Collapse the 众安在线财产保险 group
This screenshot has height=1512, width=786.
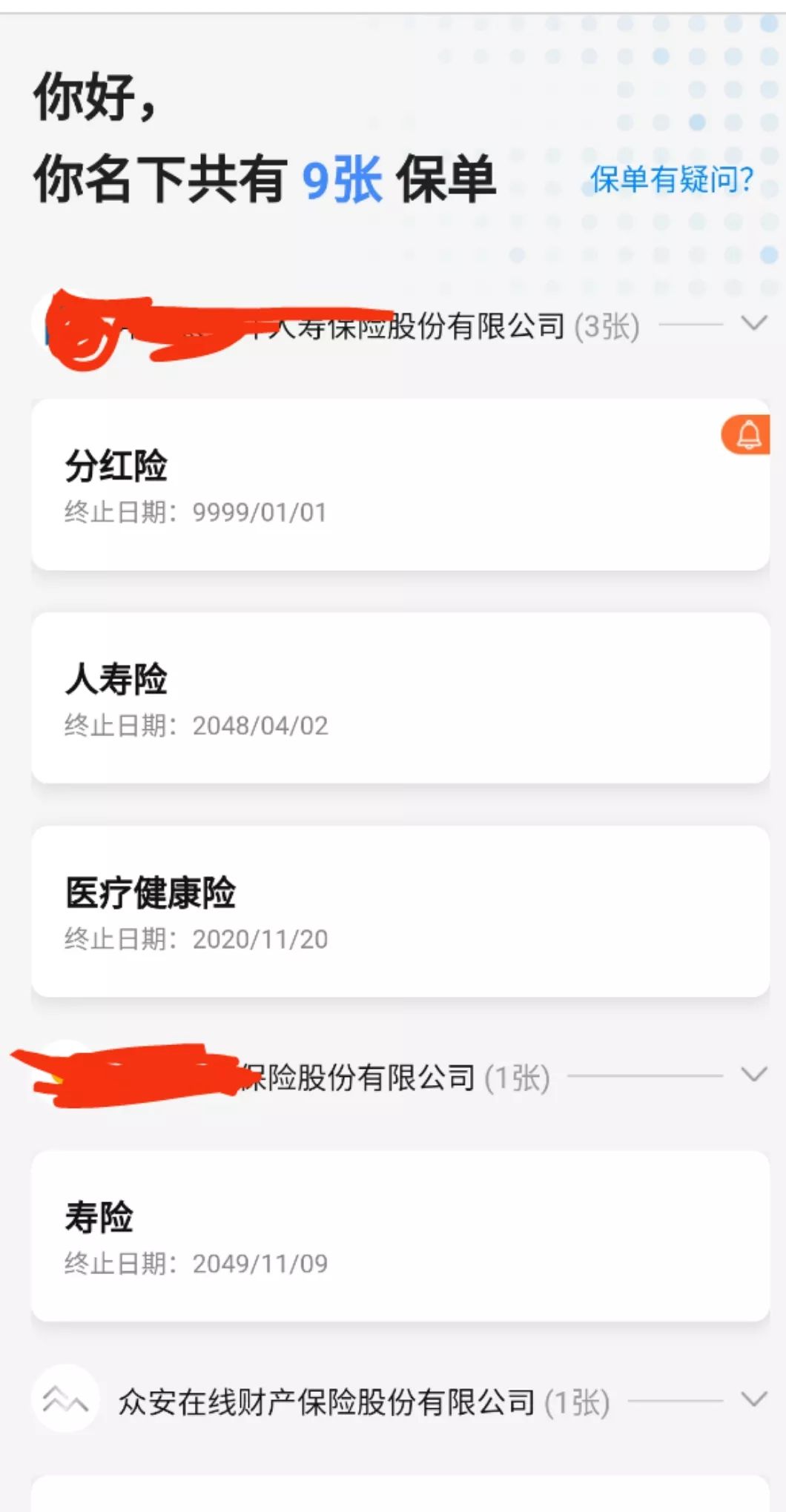(x=754, y=1400)
